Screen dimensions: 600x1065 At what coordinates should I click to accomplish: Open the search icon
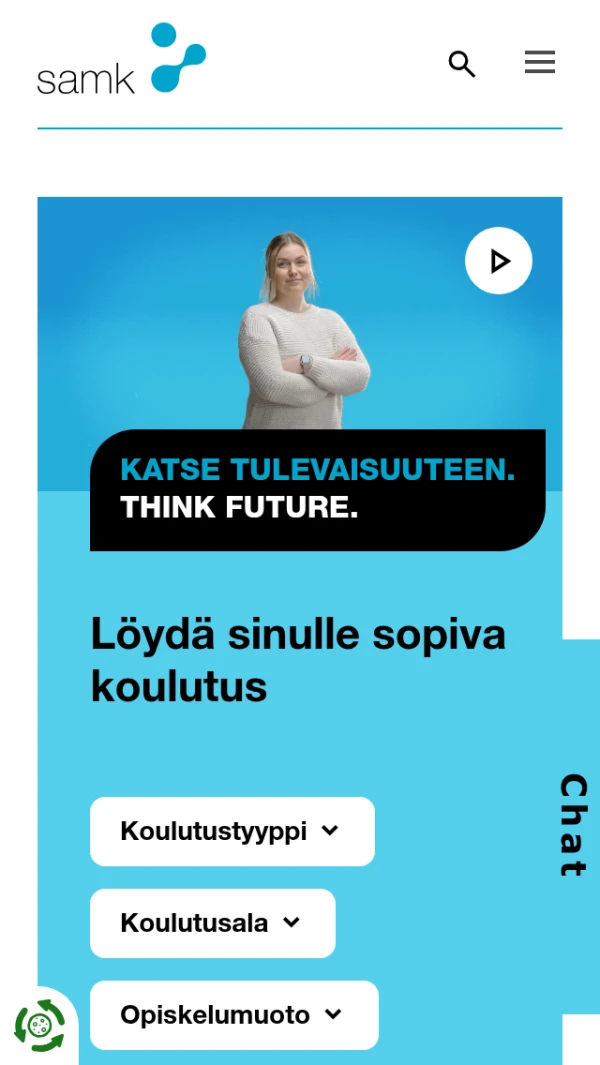pyautogui.click(x=461, y=64)
